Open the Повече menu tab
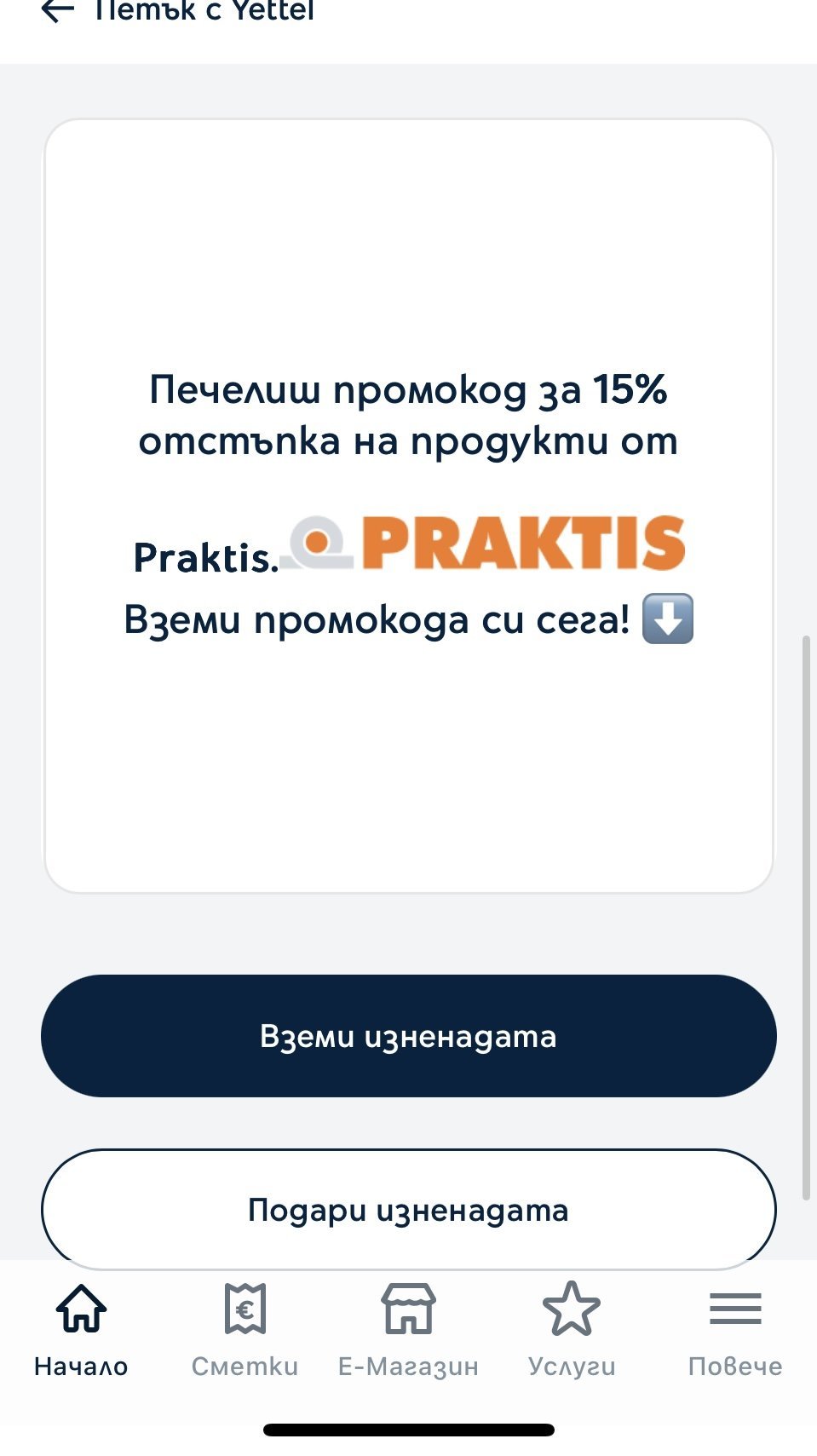Viewport: 817px width, 1456px height. pos(734,1329)
